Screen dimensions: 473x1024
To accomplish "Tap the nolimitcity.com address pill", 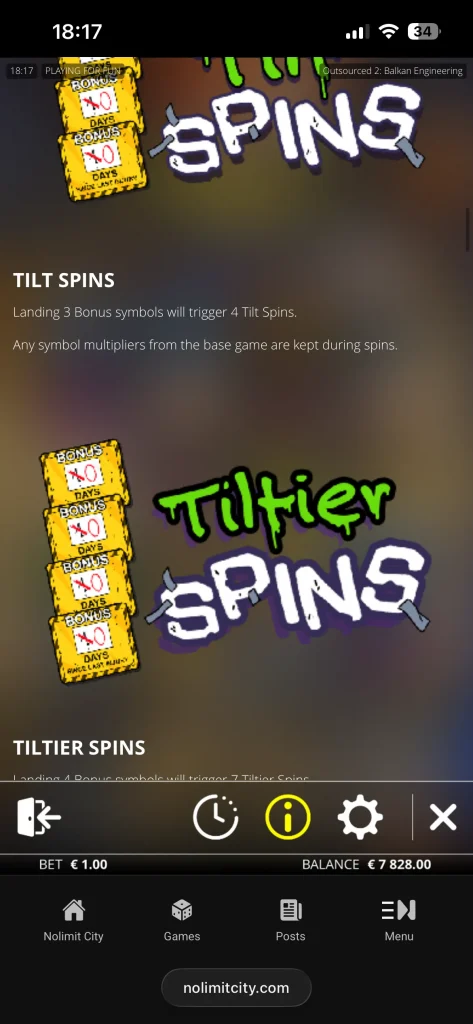I will (236, 987).
